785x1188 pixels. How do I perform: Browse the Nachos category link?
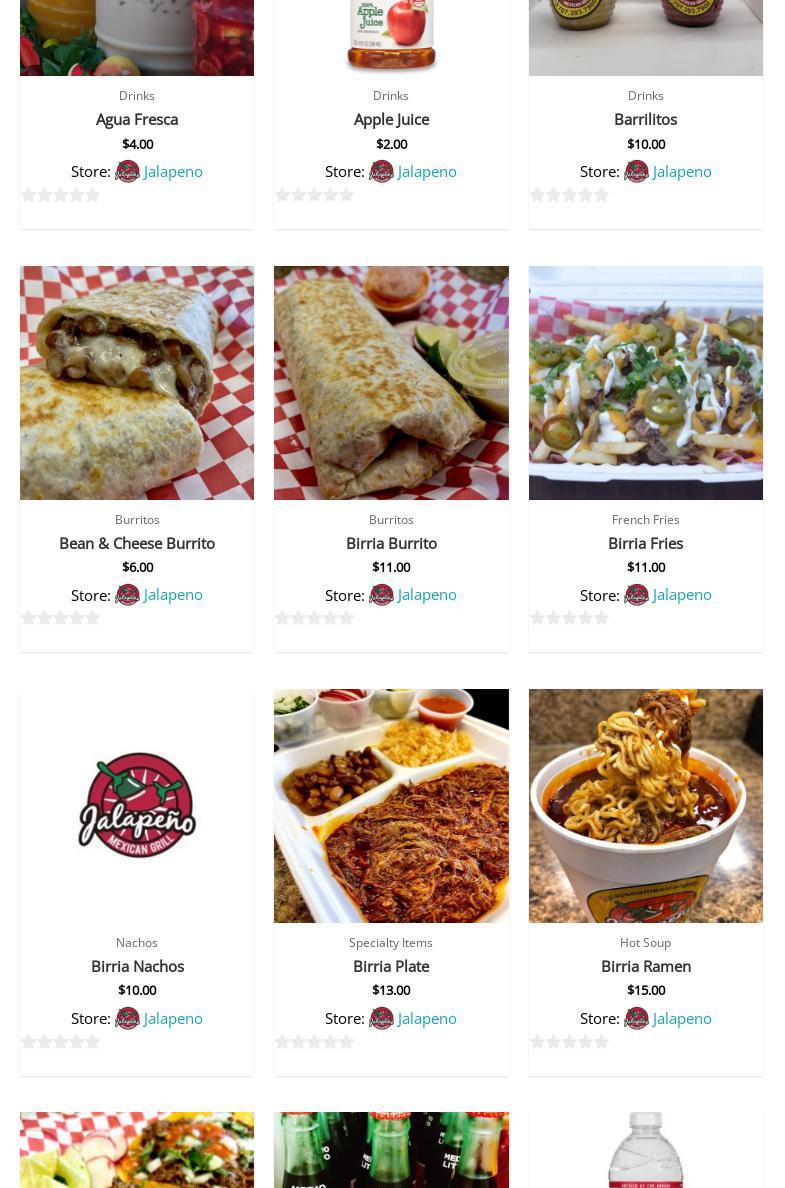[137, 942]
